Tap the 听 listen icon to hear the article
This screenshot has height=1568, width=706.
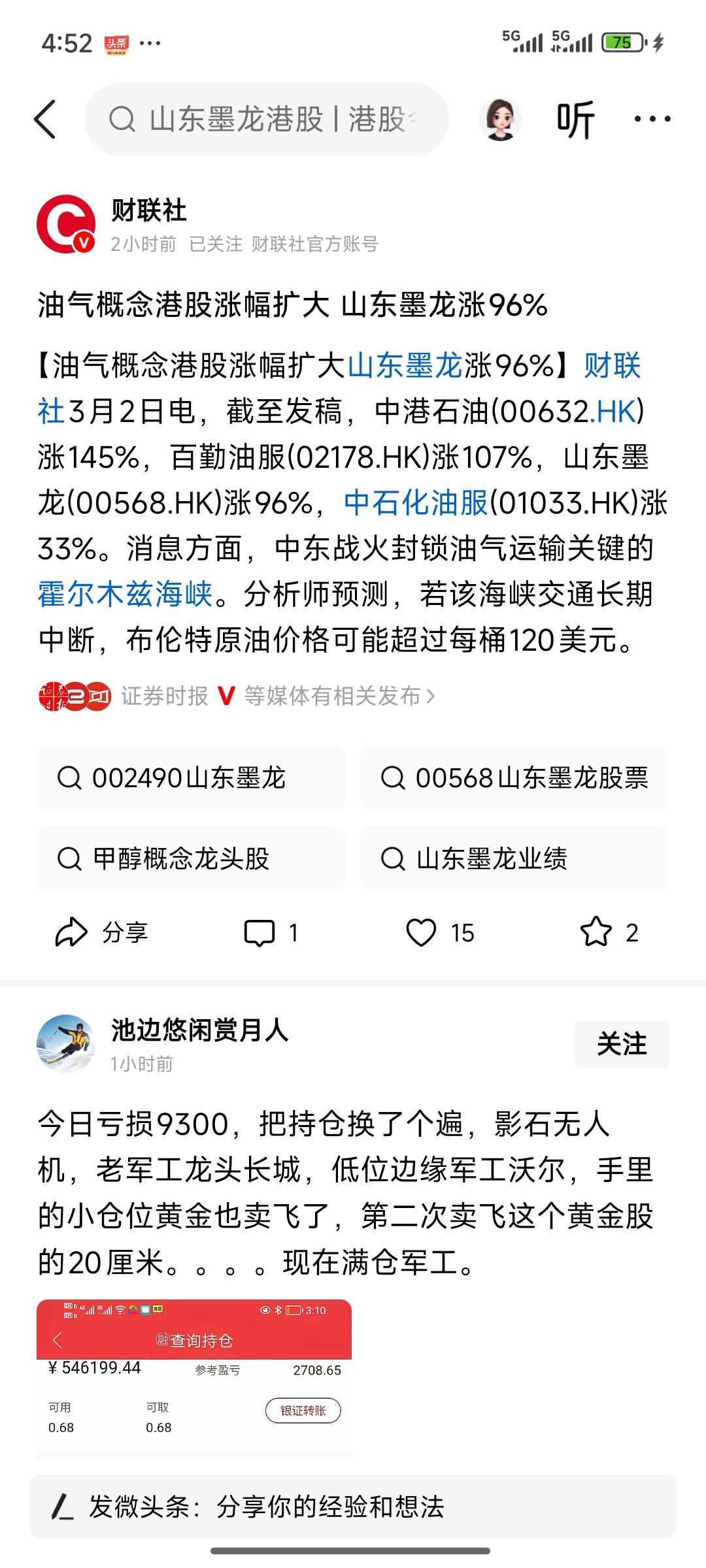(579, 121)
